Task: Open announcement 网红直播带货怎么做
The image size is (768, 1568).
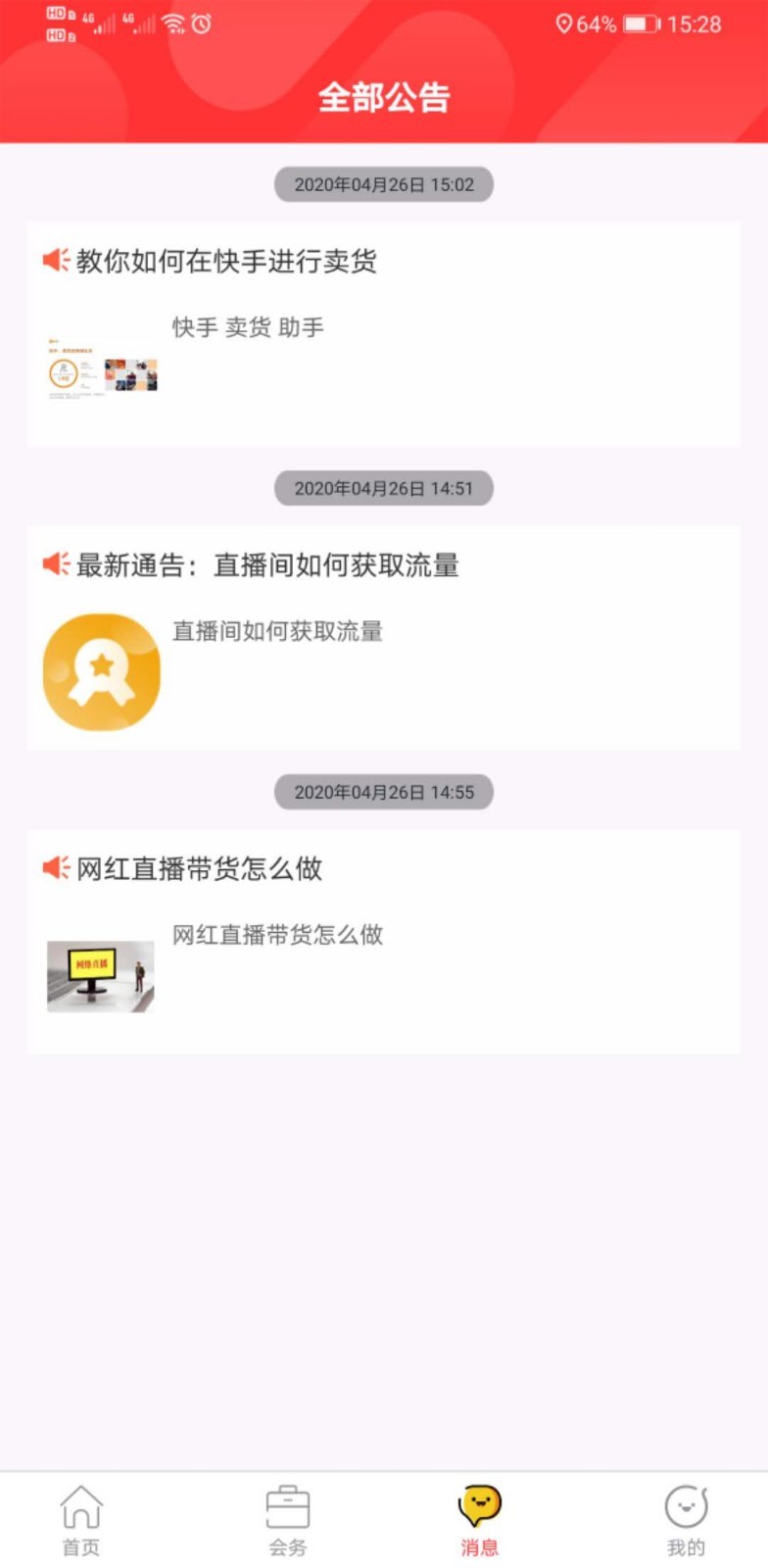Action: point(383,941)
